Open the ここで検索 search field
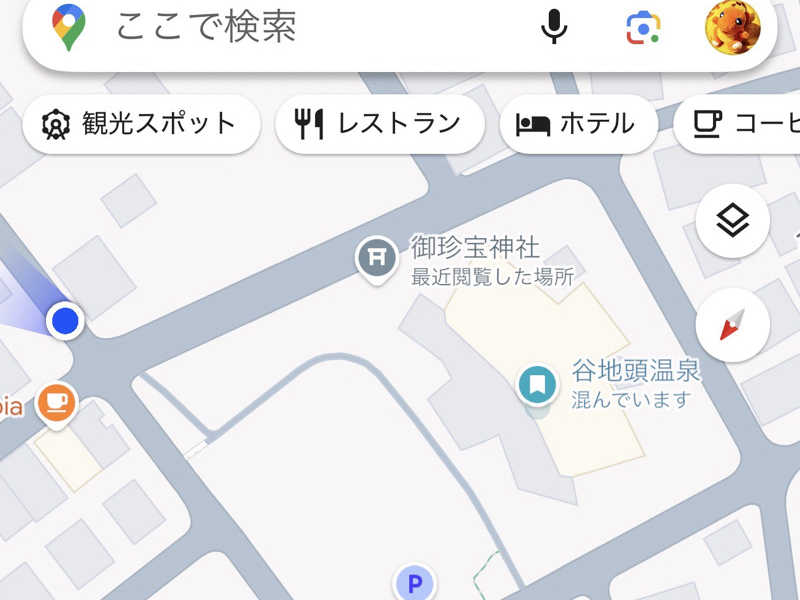 [300, 27]
